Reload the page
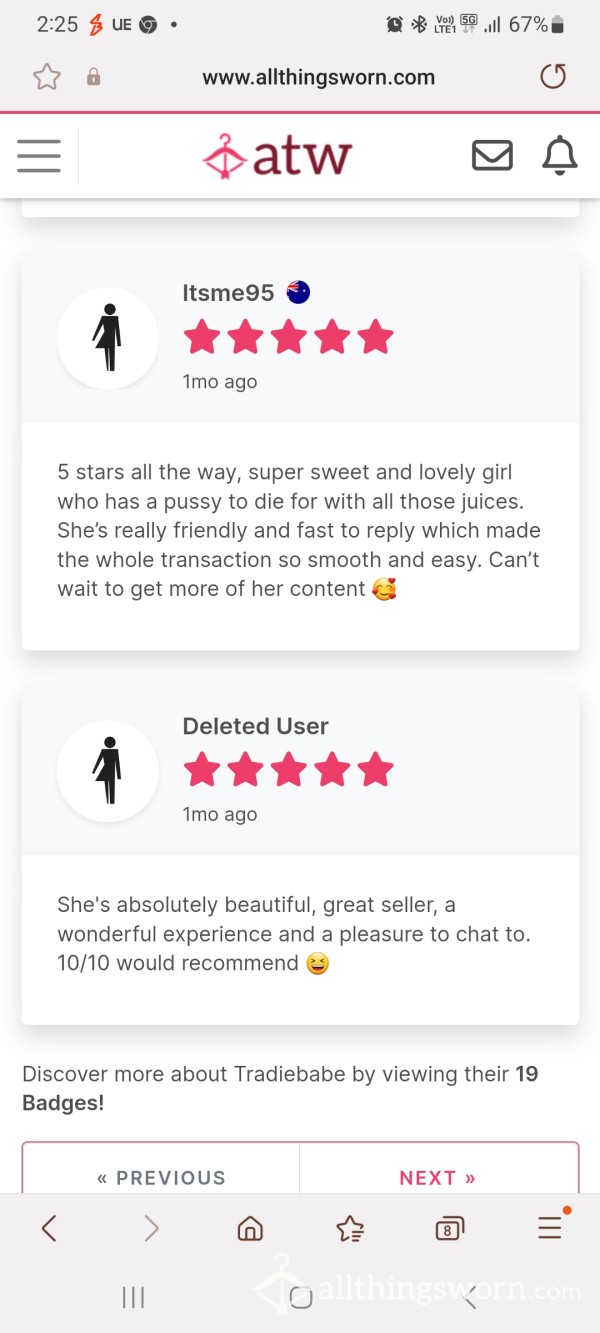This screenshot has height=1333, width=600. [553, 77]
